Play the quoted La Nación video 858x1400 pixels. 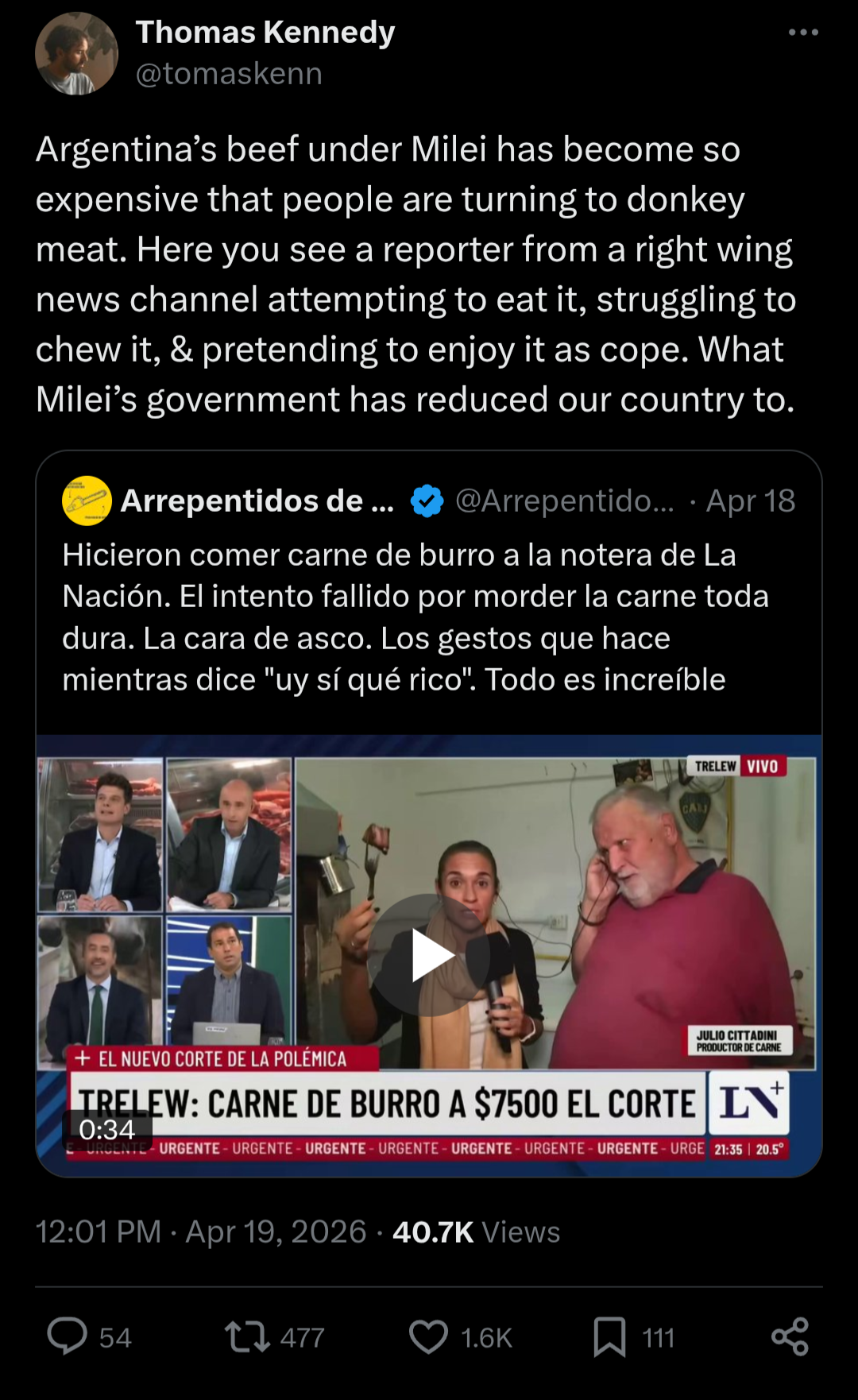click(x=429, y=955)
